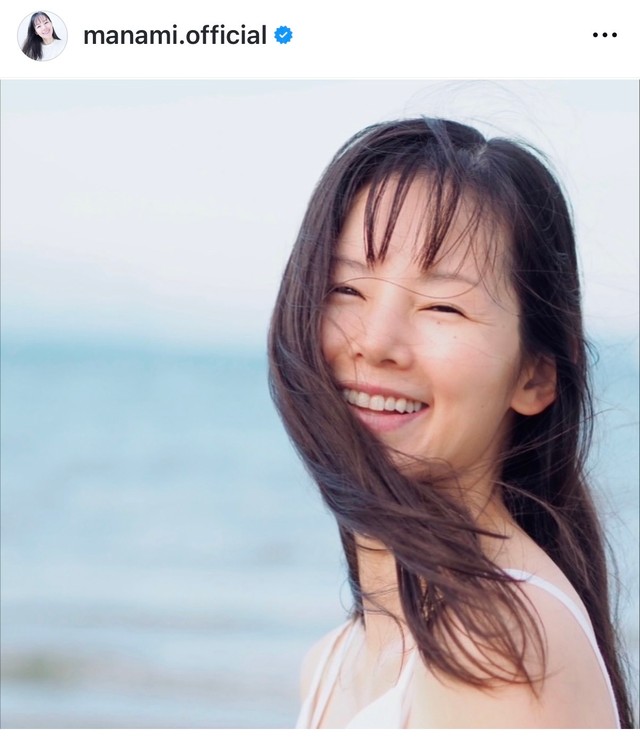Image resolution: width=640 pixels, height=740 pixels.
Task: Open manami.official's profile picture
Action: [x=42, y=36]
